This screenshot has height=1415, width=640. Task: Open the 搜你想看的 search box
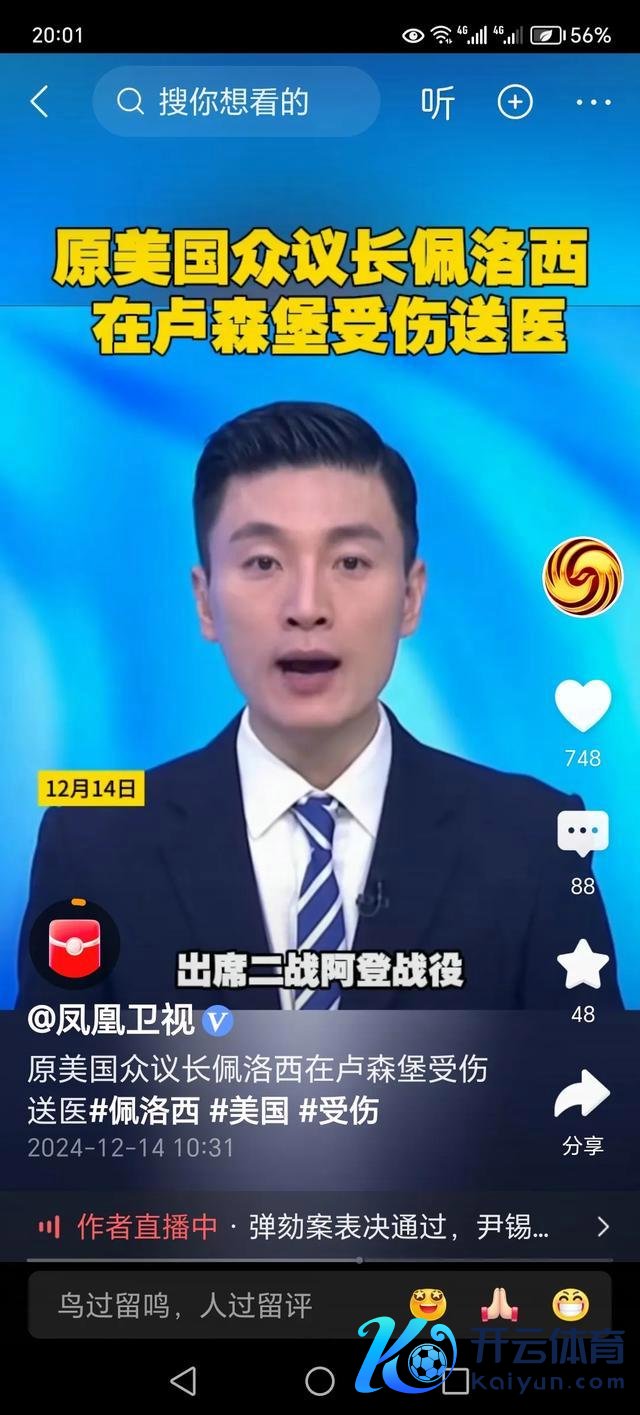(x=235, y=102)
